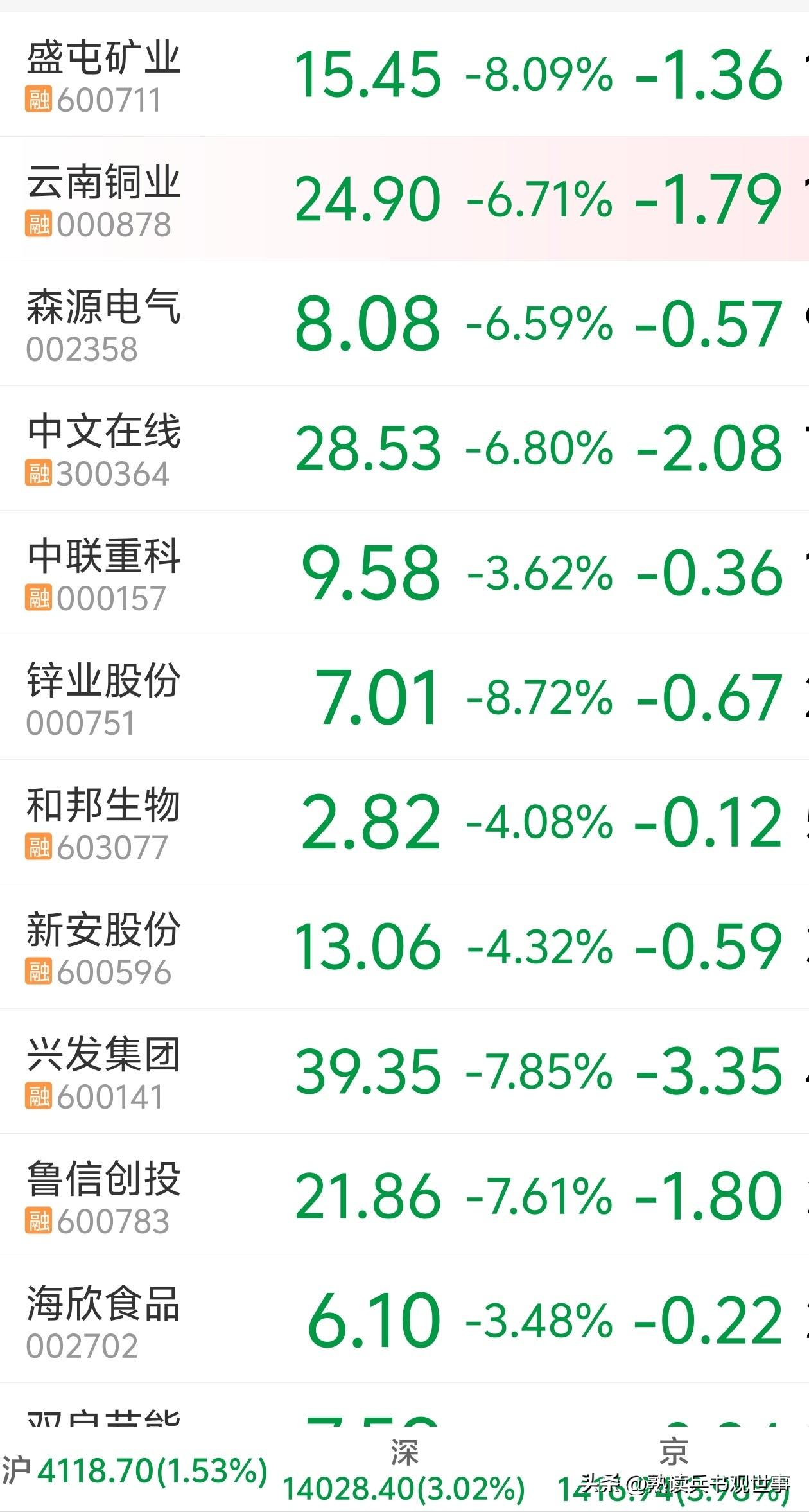This screenshot has height=1512, width=809.
Task: Click the 融 margin badge beside 盛屯矿业
Action: (40, 98)
